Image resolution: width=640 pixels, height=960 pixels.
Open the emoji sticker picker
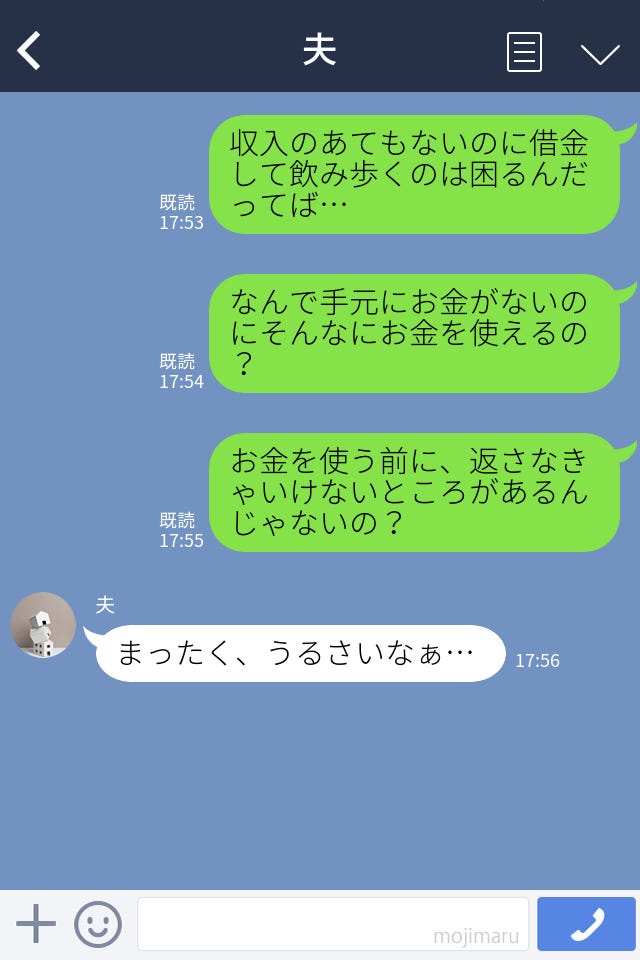coord(98,924)
